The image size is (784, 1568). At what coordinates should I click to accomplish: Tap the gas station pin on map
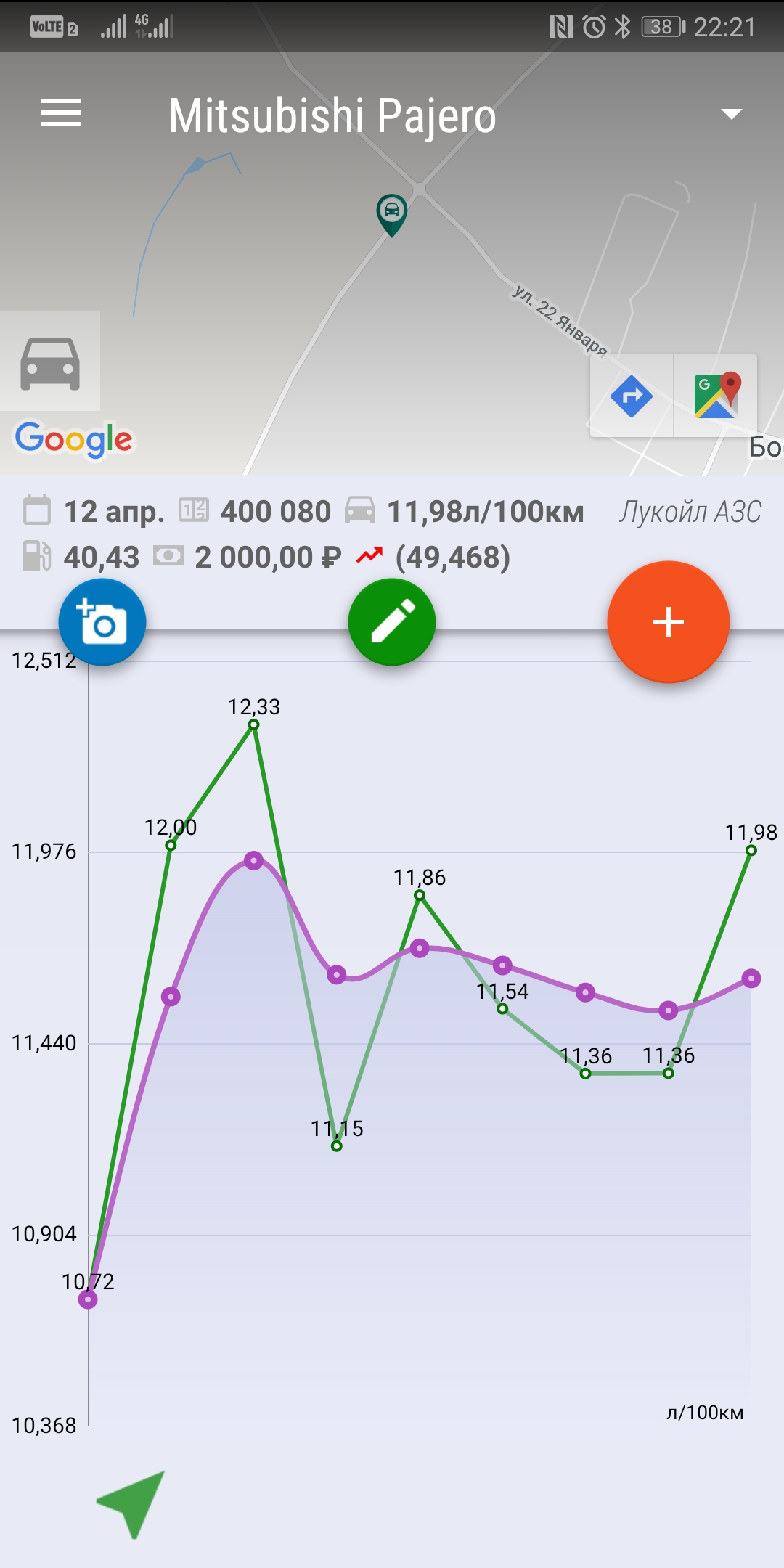click(x=391, y=214)
